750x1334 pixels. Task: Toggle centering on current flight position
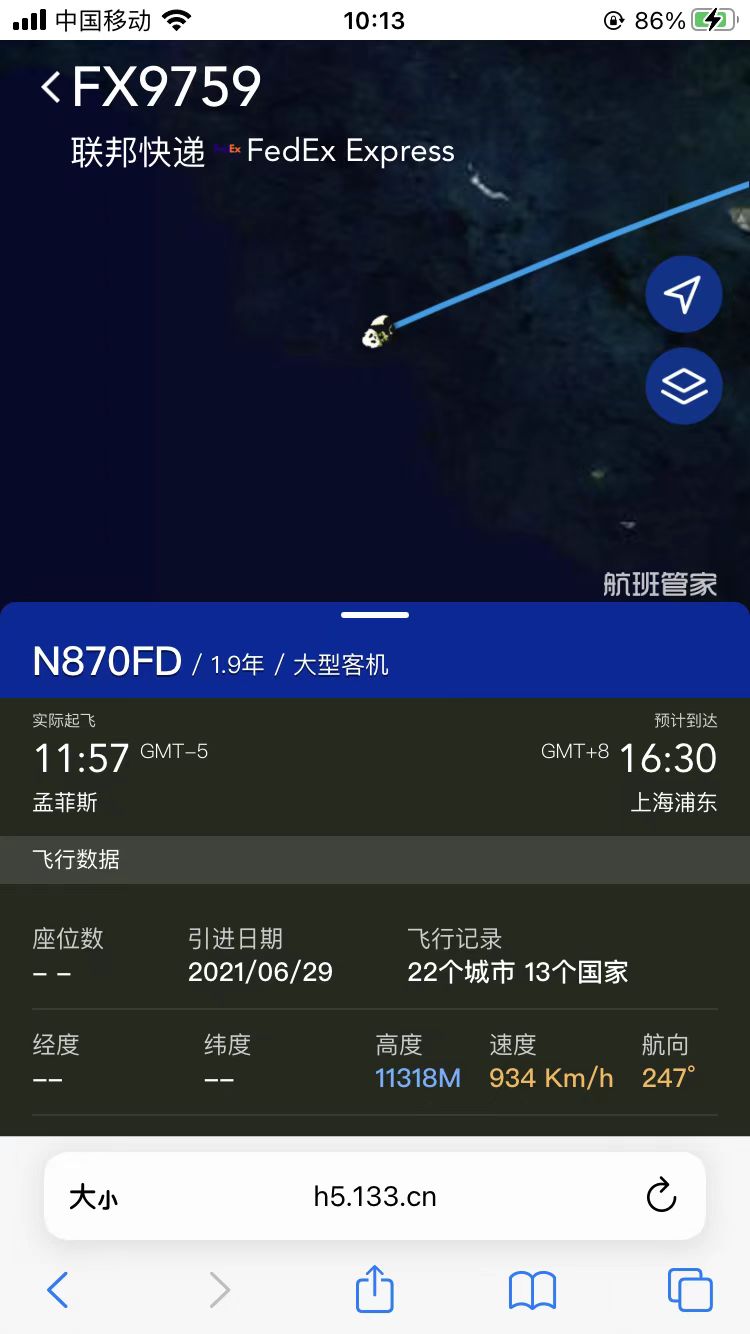tap(684, 294)
